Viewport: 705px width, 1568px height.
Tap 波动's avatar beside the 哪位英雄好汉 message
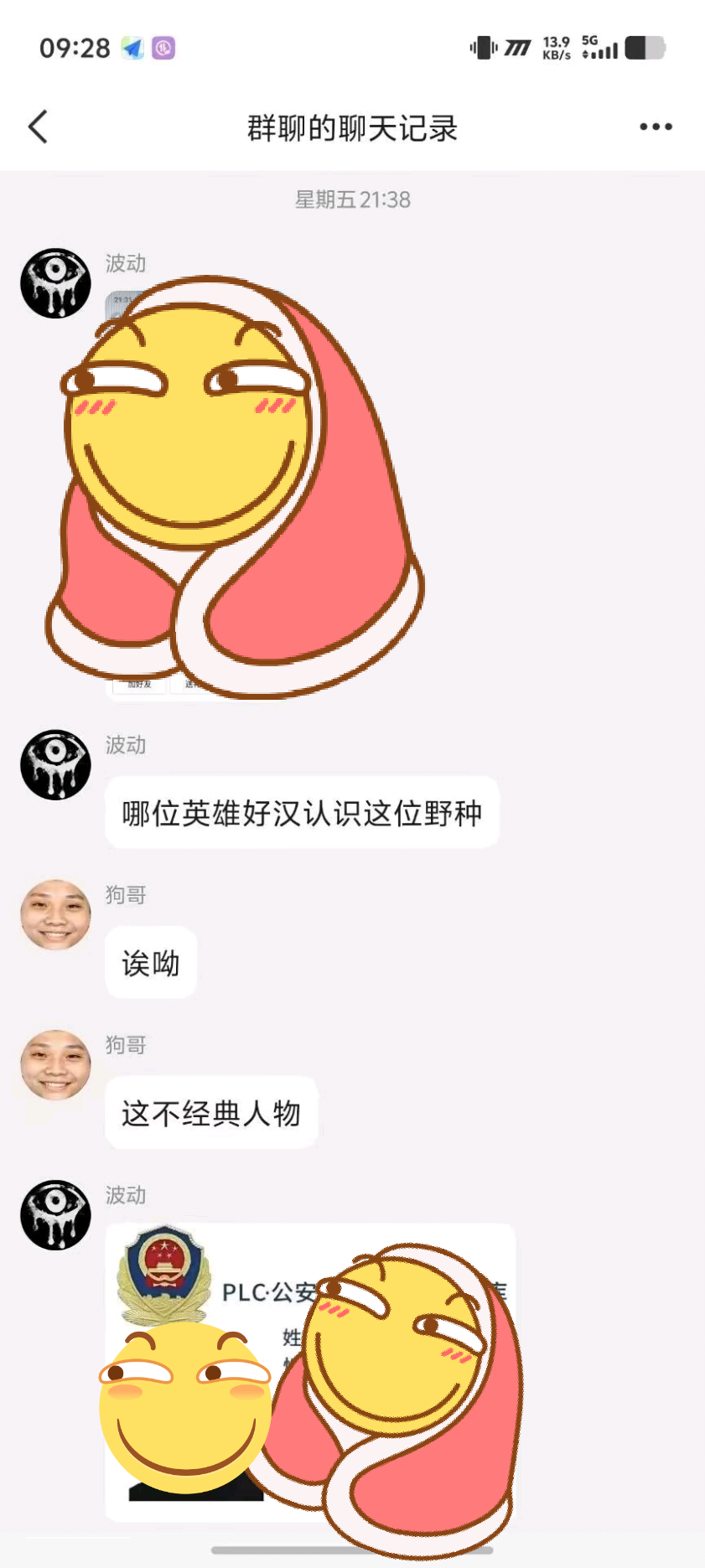pyautogui.click(x=55, y=764)
